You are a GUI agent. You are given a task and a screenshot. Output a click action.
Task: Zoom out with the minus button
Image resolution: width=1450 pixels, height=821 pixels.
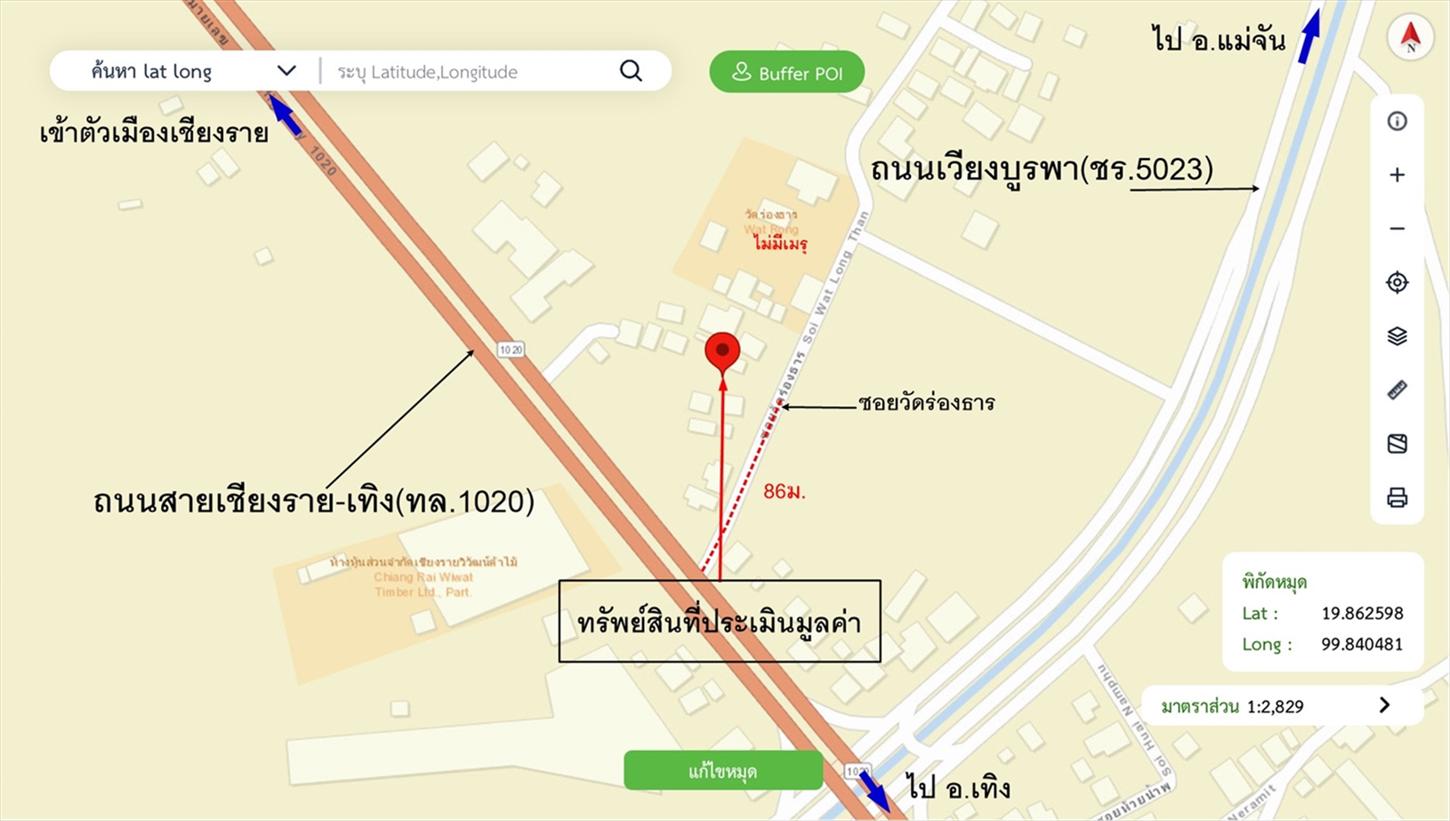1397,229
